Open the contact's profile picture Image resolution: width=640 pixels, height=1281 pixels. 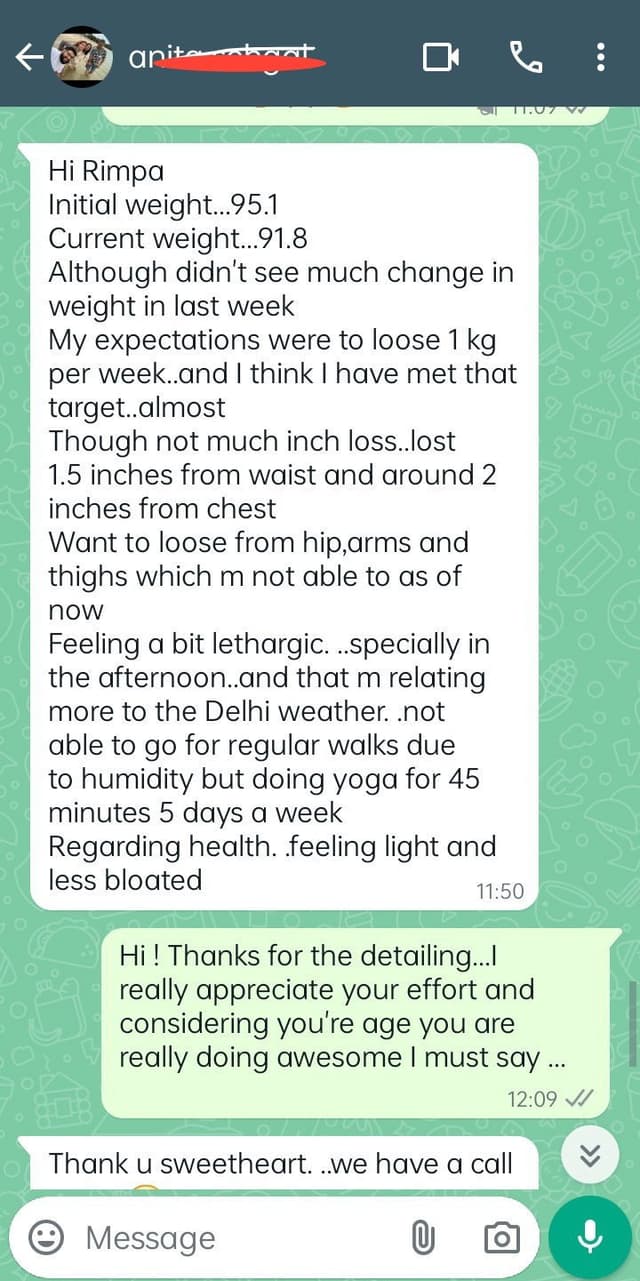point(82,57)
